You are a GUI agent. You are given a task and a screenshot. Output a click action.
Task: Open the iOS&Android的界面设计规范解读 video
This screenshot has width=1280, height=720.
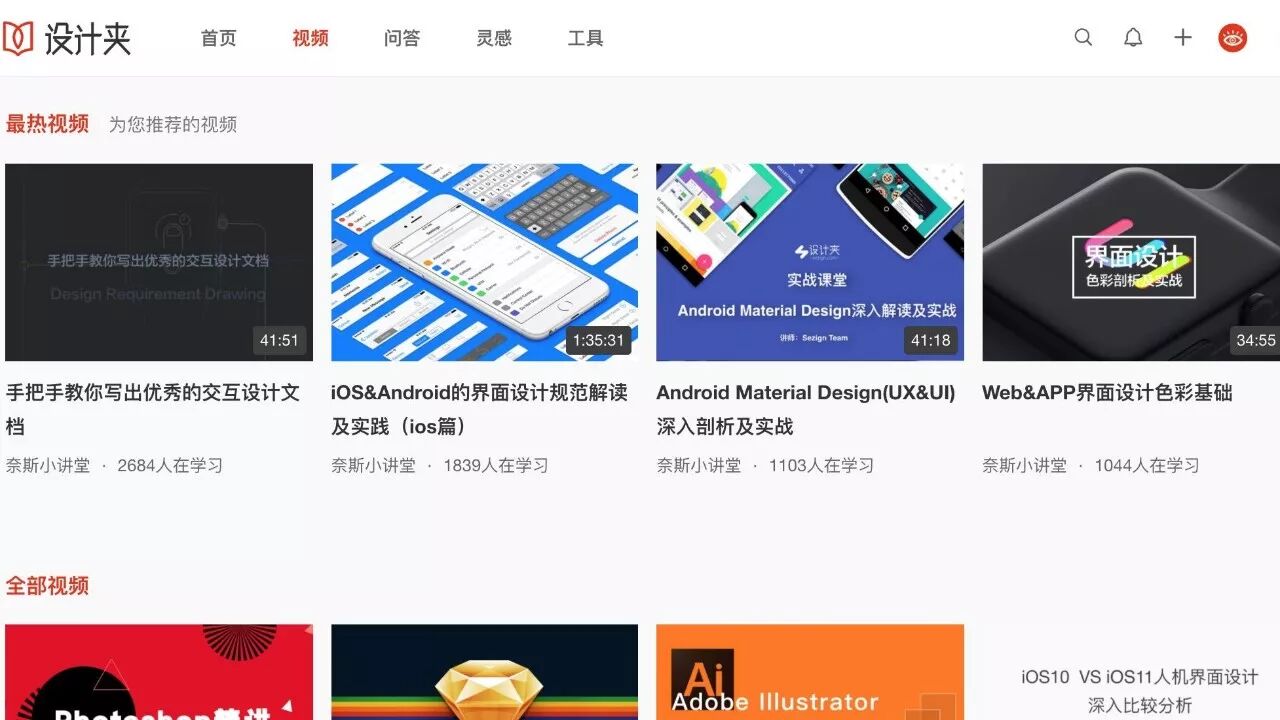coord(484,262)
